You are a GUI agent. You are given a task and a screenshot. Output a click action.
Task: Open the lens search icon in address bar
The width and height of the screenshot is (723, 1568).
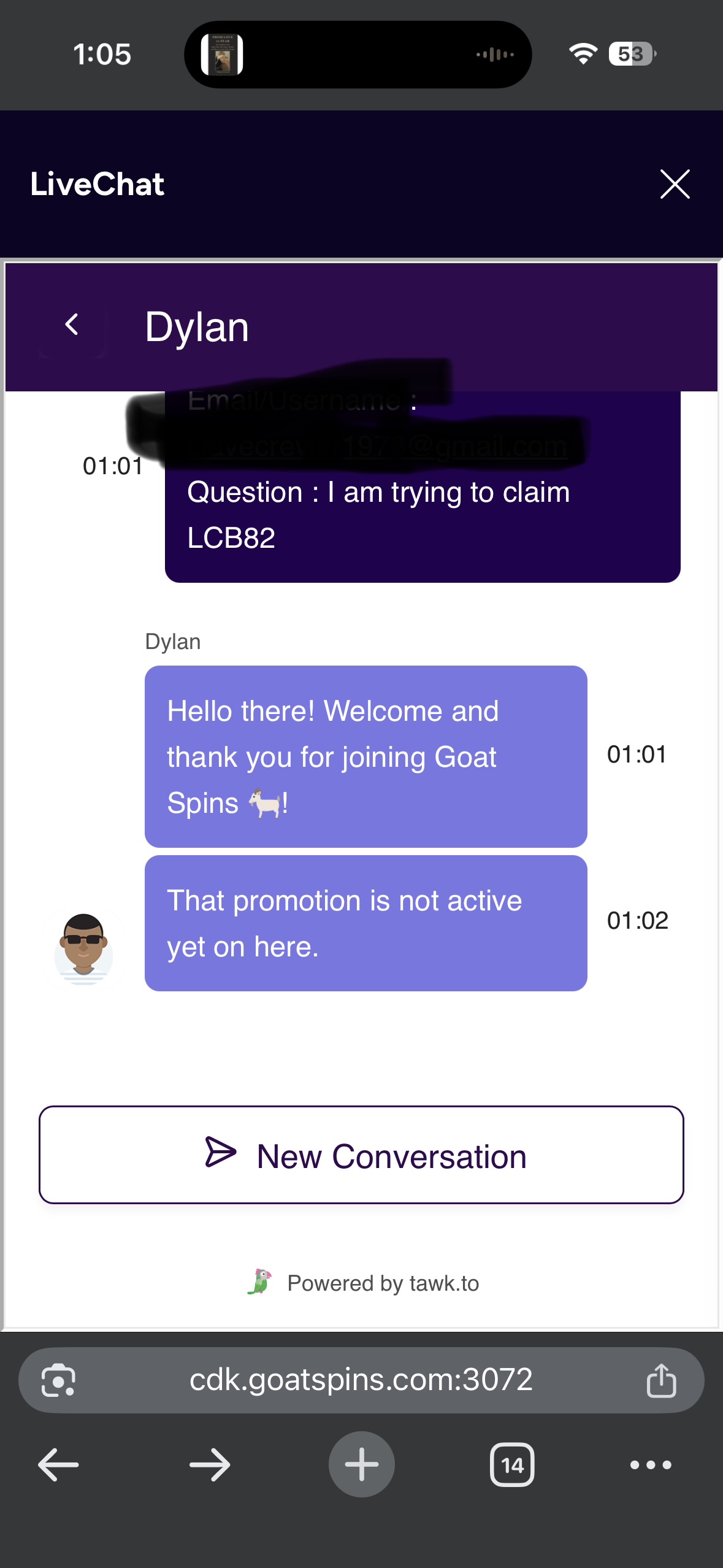coord(58,1380)
